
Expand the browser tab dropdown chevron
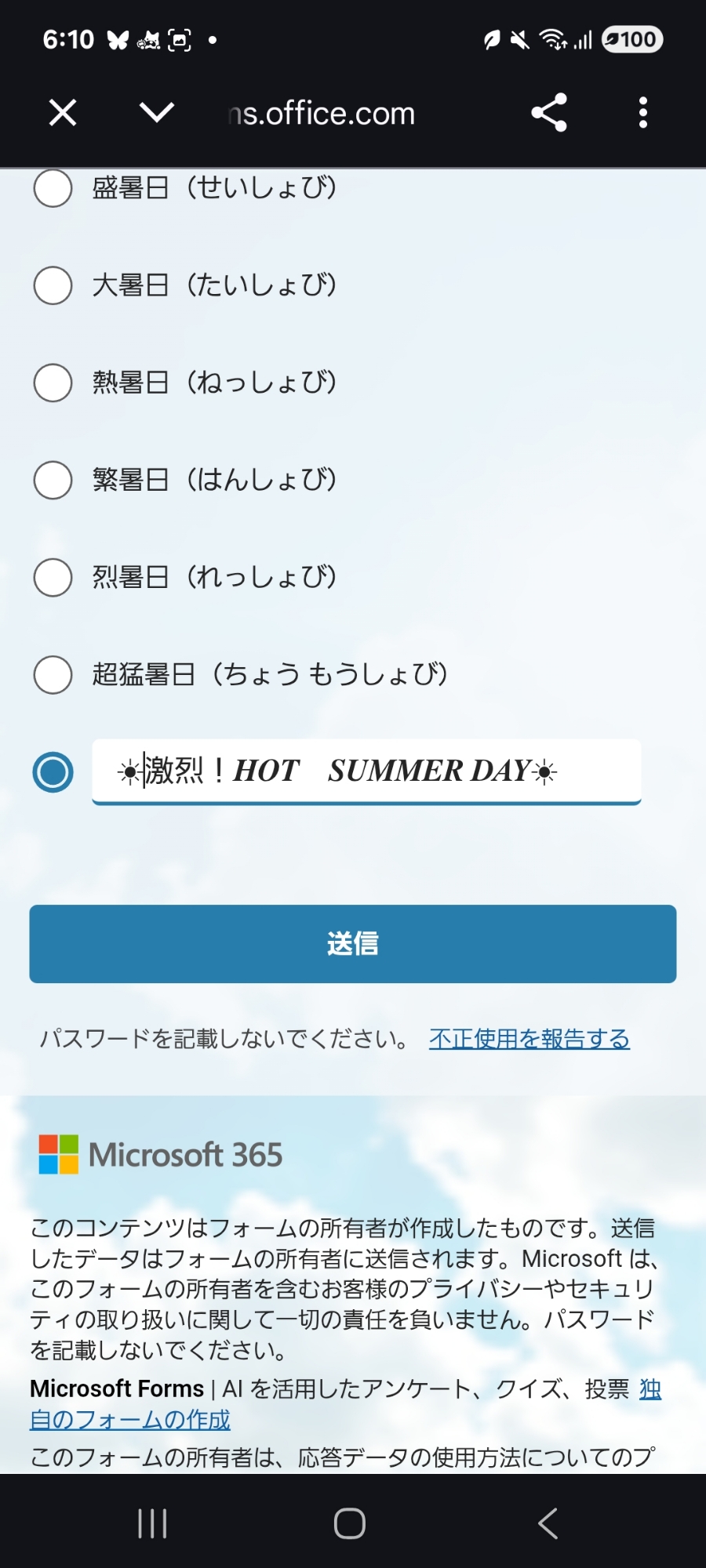click(x=157, y=113)
